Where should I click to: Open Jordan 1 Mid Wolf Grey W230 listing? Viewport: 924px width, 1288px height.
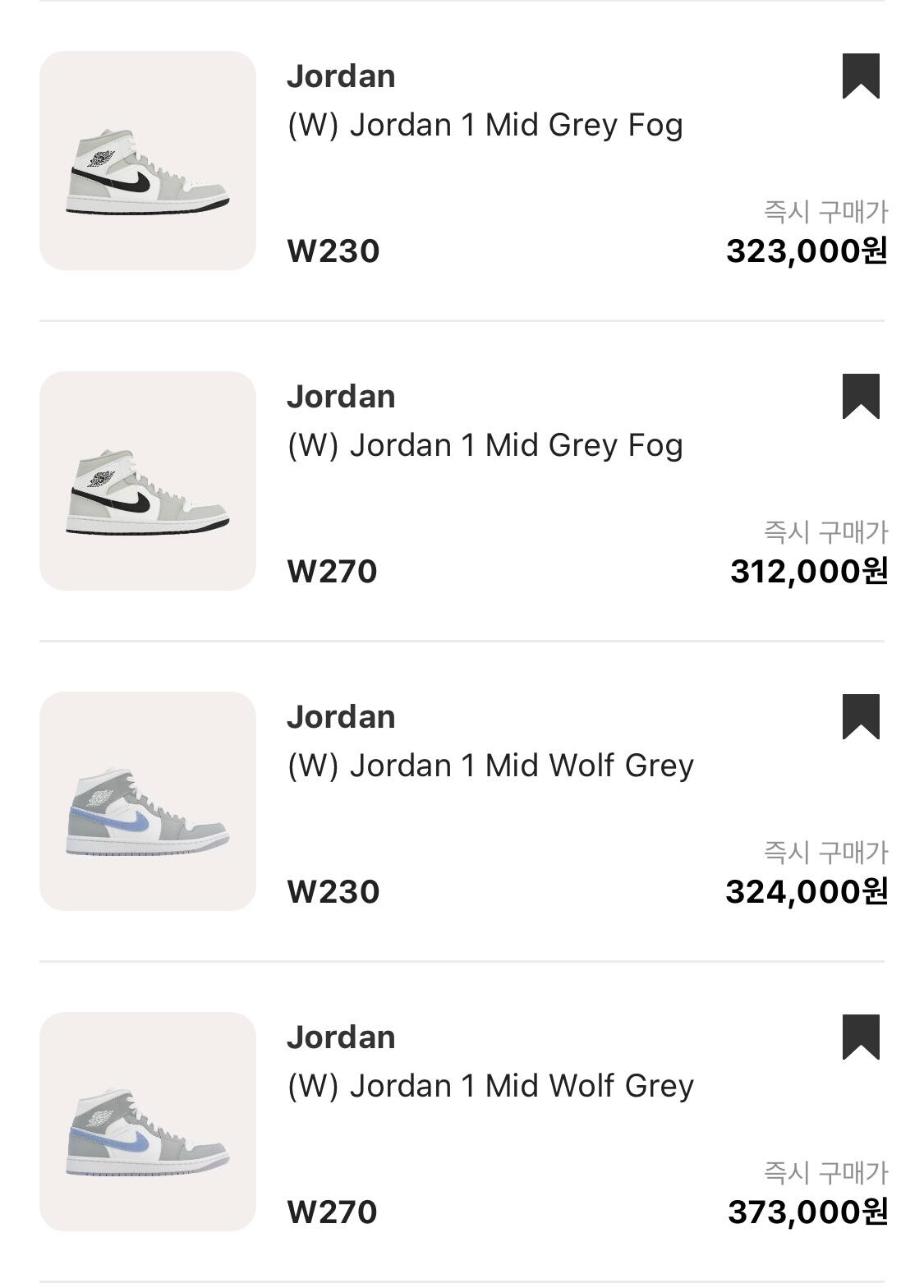coord(490,766)
